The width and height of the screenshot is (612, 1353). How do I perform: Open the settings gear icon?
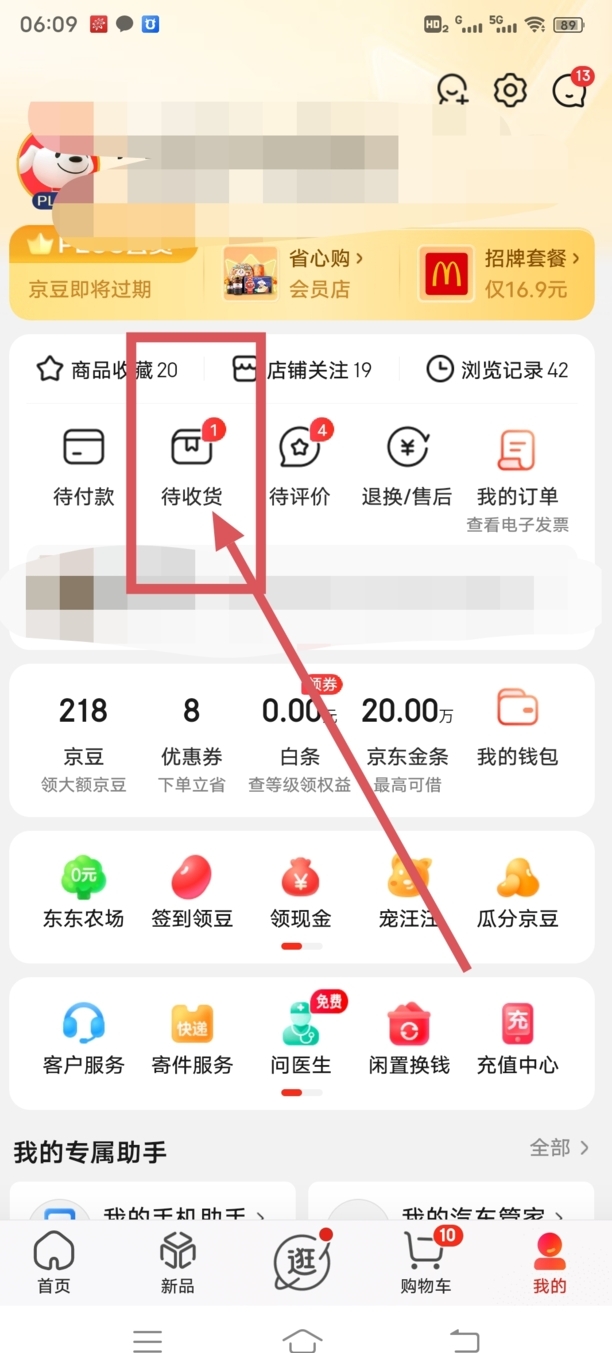[x=510, y=91]
